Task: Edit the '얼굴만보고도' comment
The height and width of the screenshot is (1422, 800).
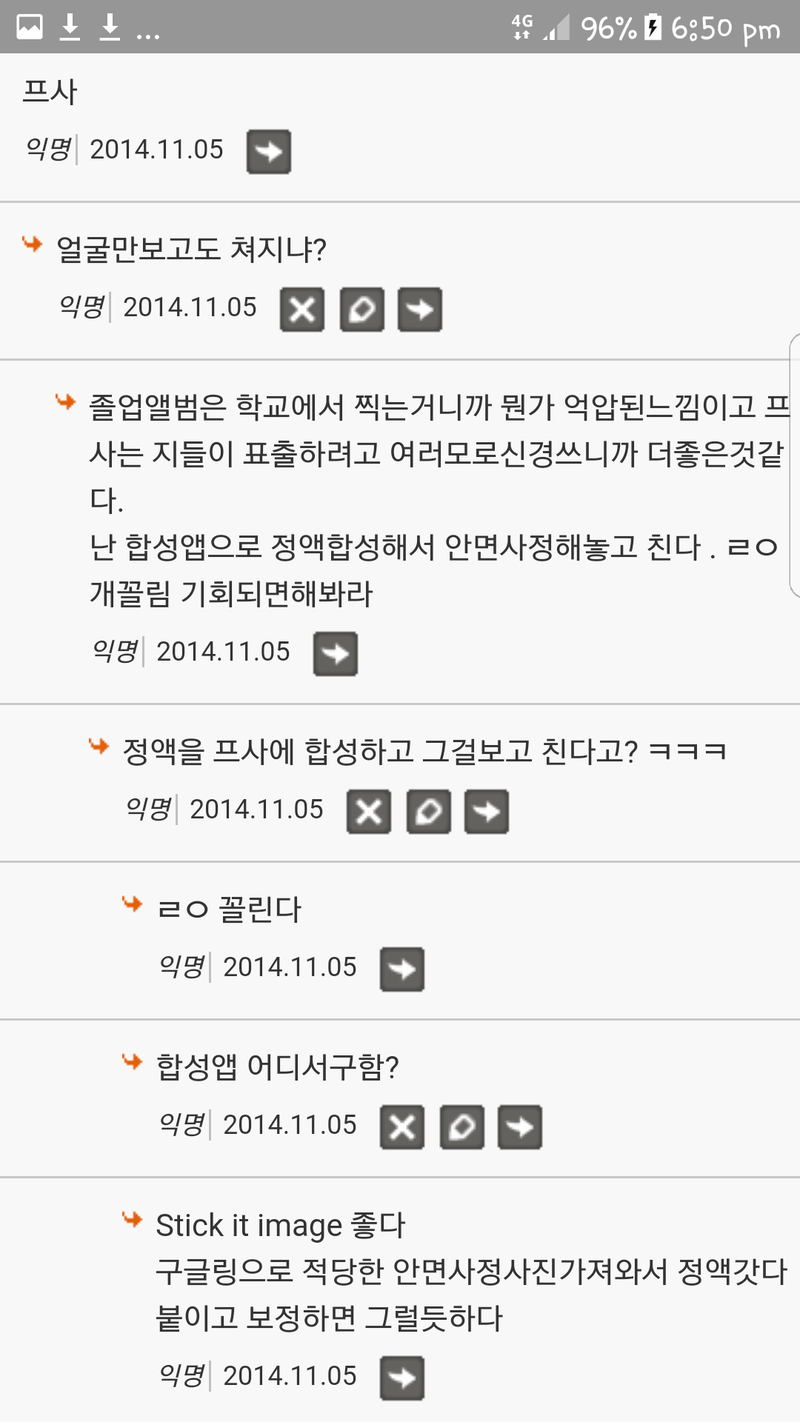Action: point(361,310)
